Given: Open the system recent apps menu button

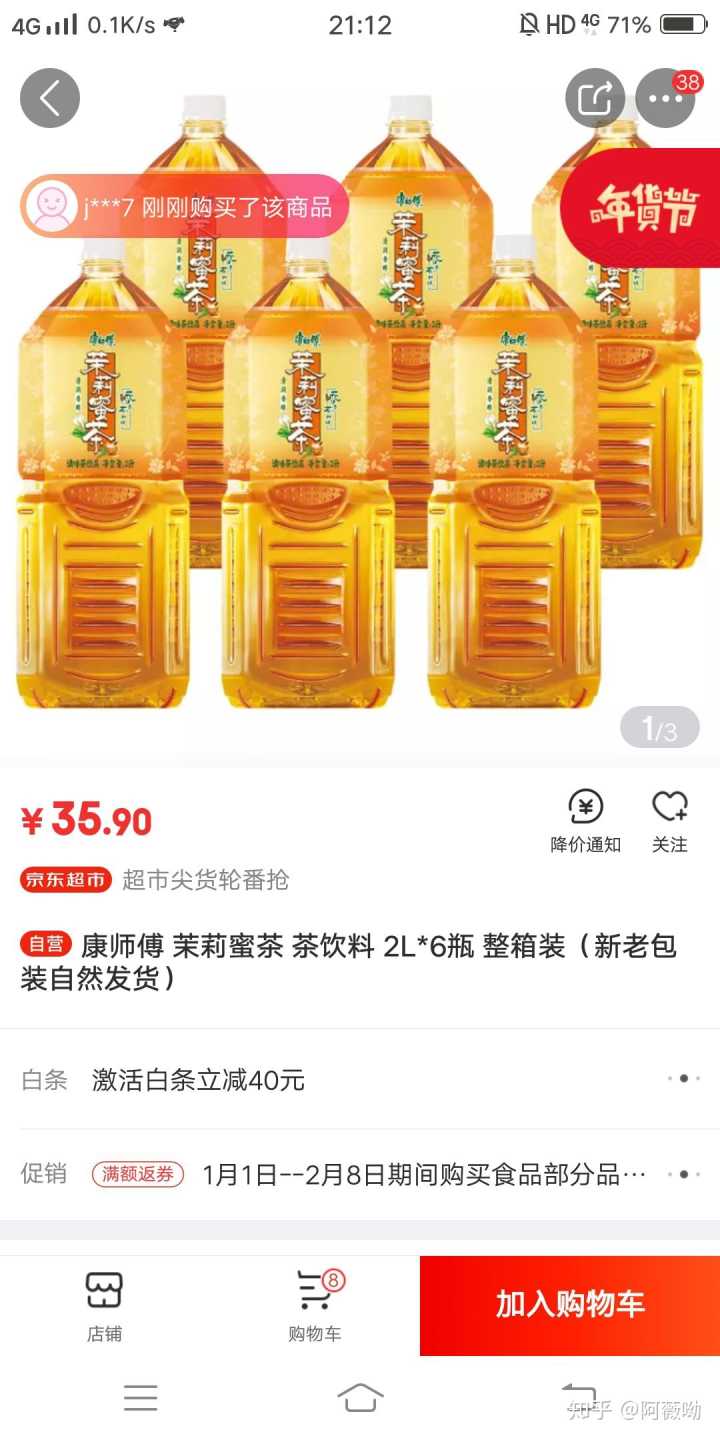Looking at the screenshot, I should point(140,1397).
